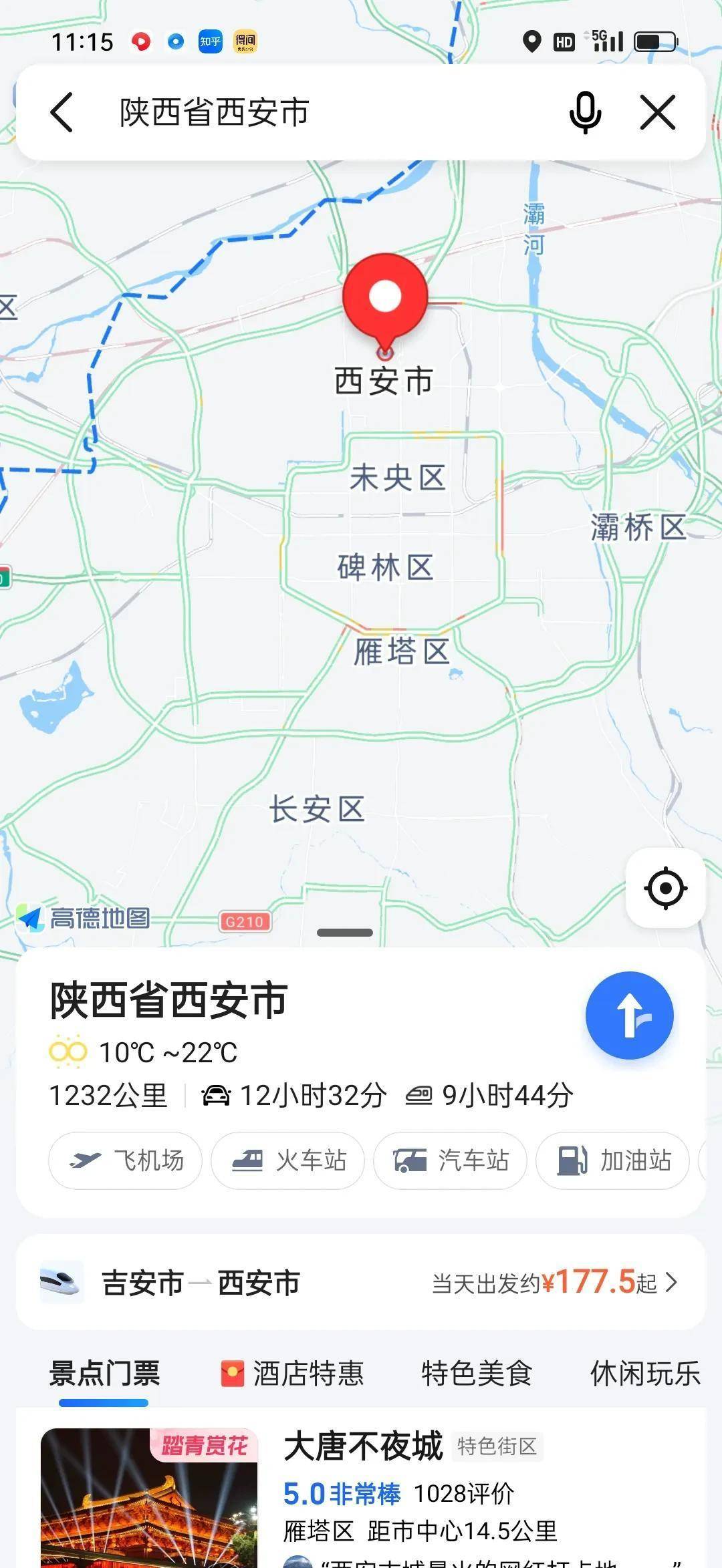Start voice search with the microphone
Image resolution: width=722 pixels, height=1568 pixels.
pyautogui.click(x=585, y=112)
